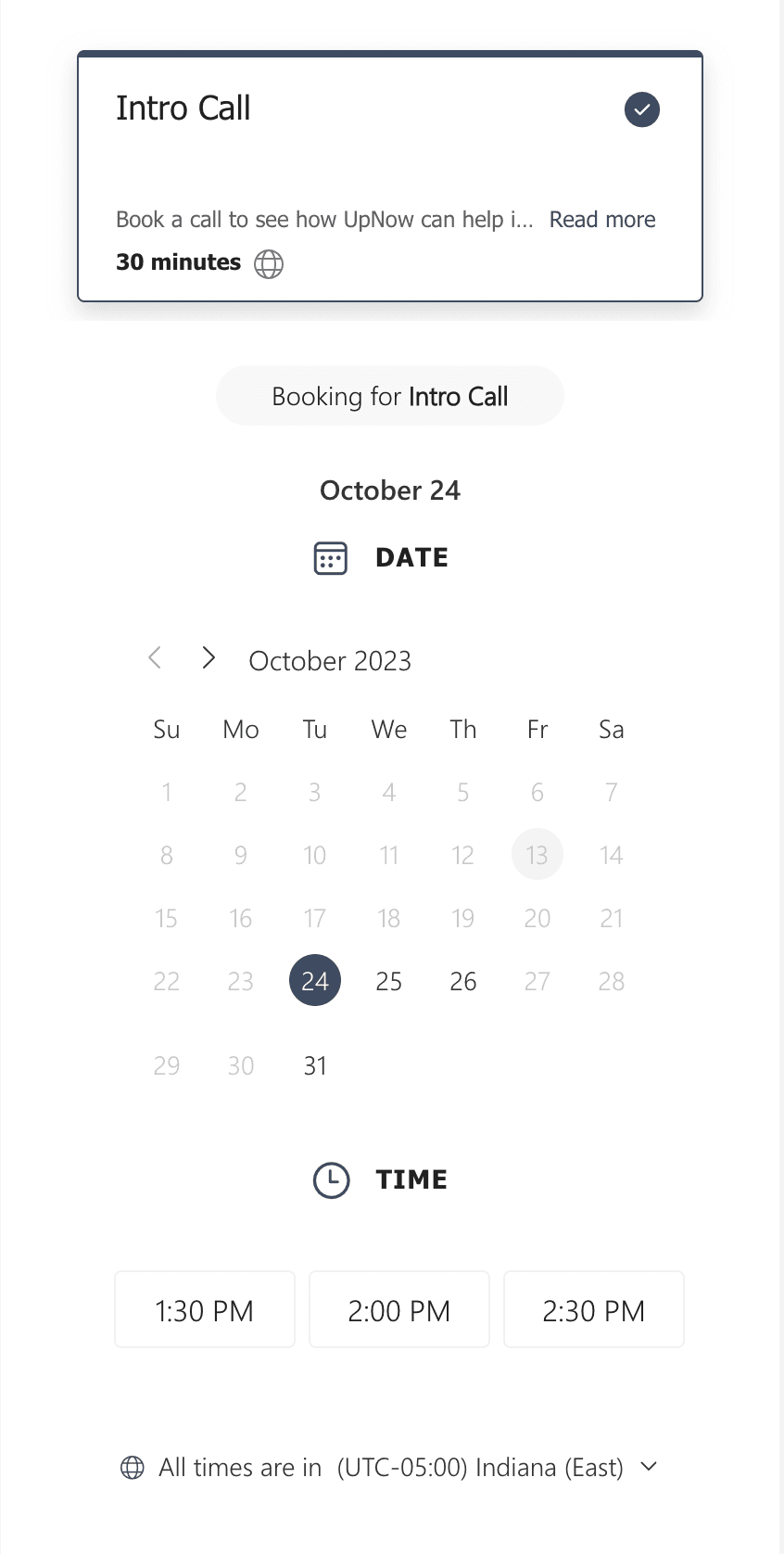The image size is (784, 1554).
Task: Choose October 31 on the calendar
Action: (315, 1065)
